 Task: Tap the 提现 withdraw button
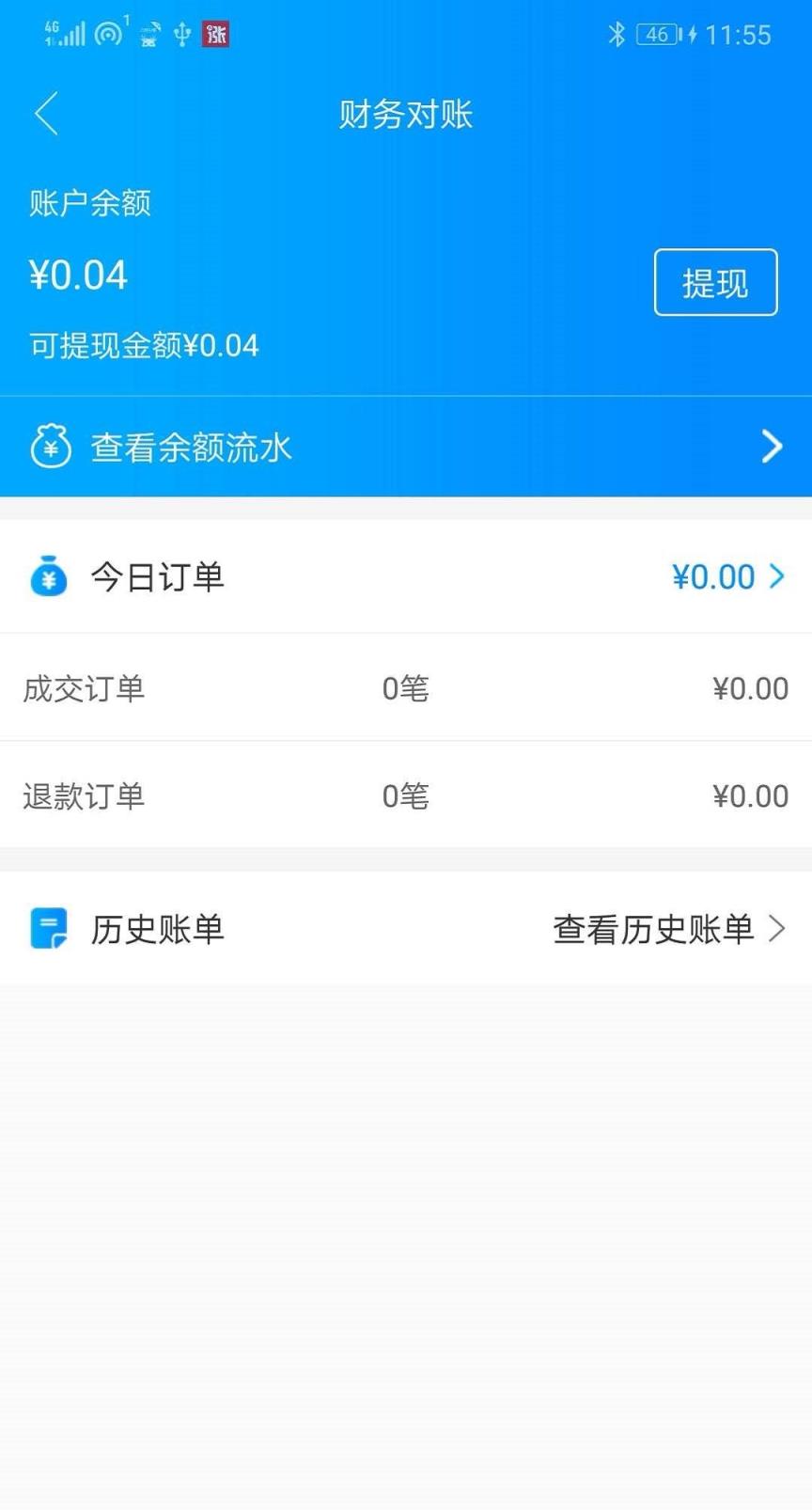click(x=715, y=282)
